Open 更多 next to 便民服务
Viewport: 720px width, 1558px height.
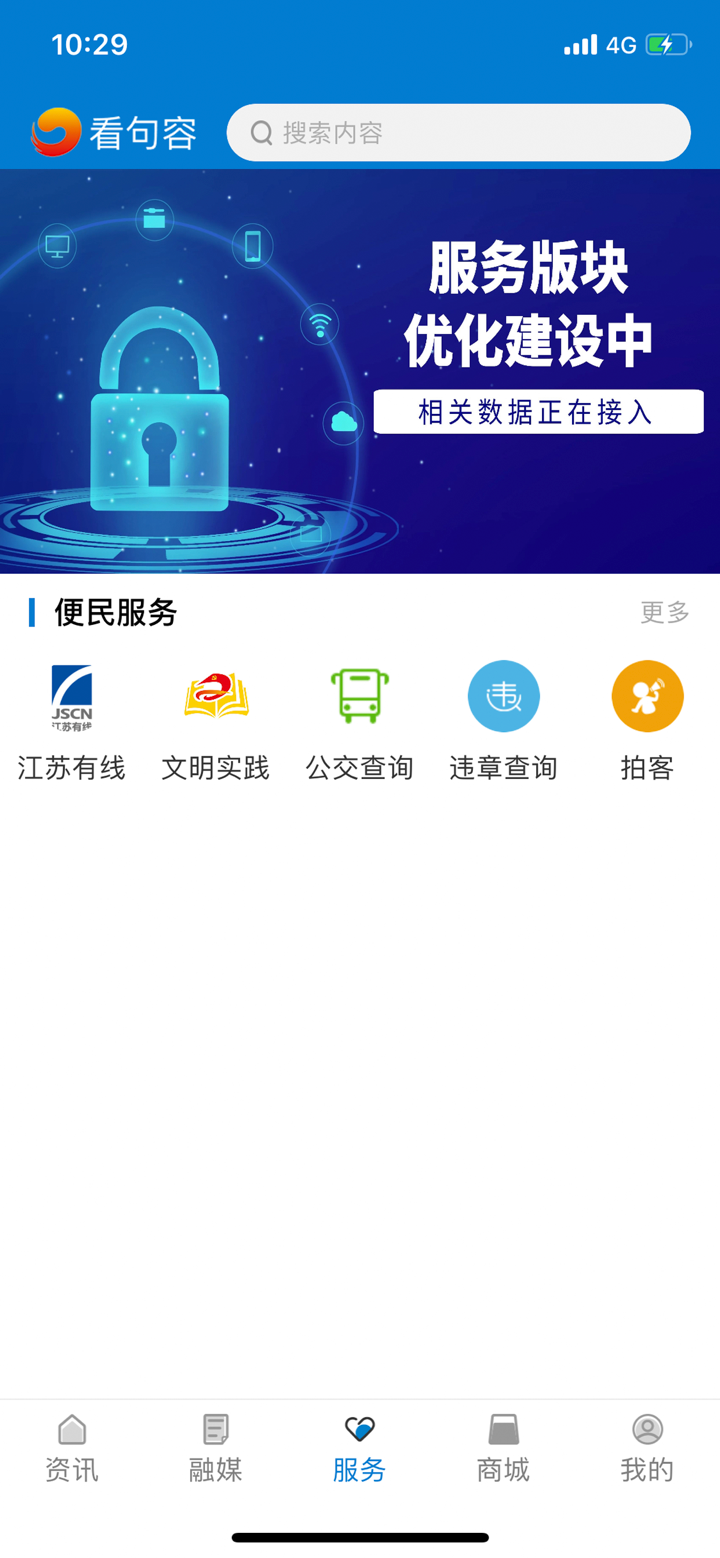tap(663, 613)
